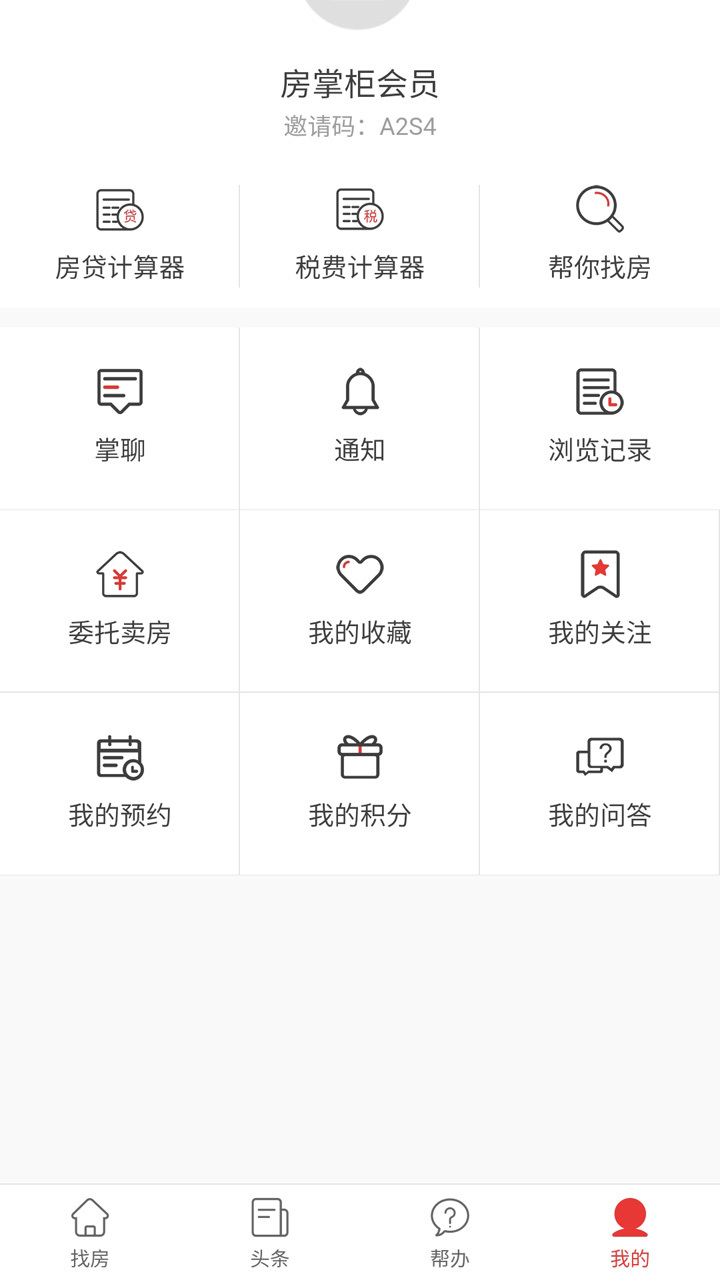Screen dimensions: 720x1280
Task: Open 我的收藏 favorites
Action: [x=360, y=600]
